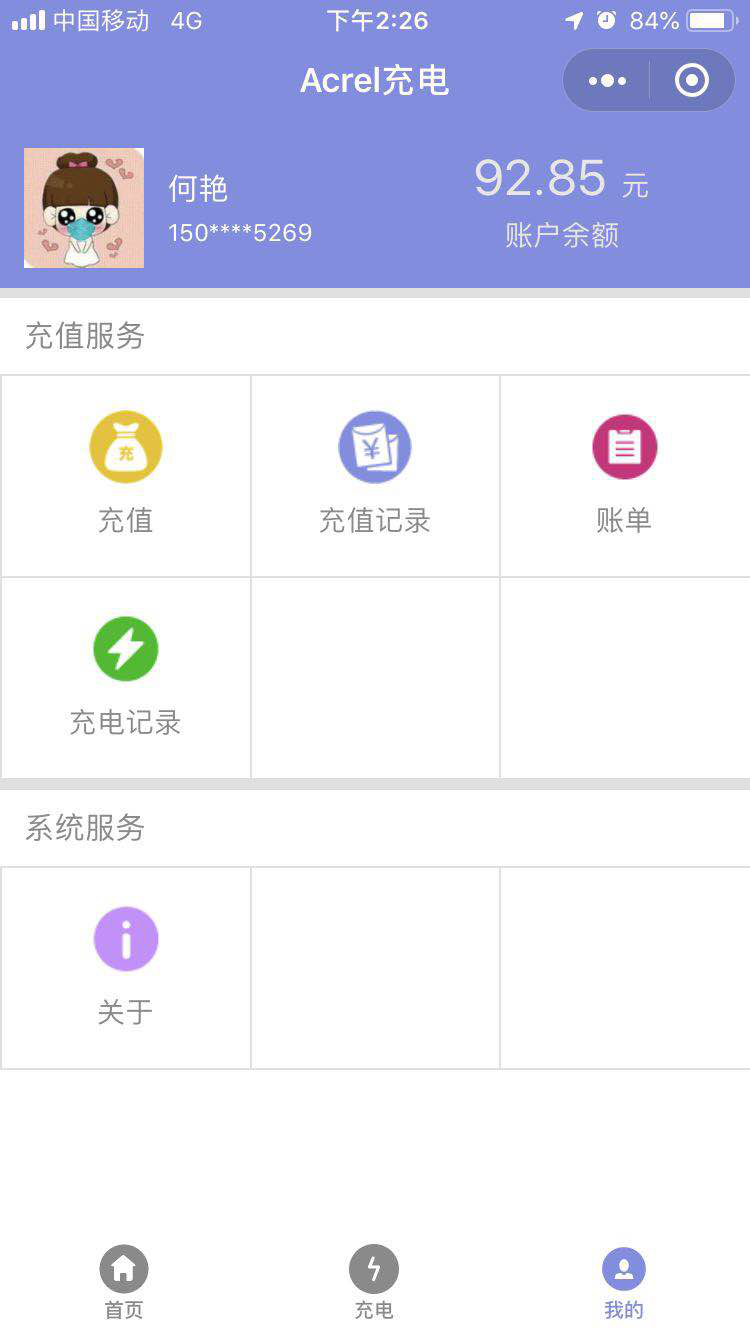Open the 关于 about page
This screenshot has height=1334, width=750.
(x=126, y=968)
